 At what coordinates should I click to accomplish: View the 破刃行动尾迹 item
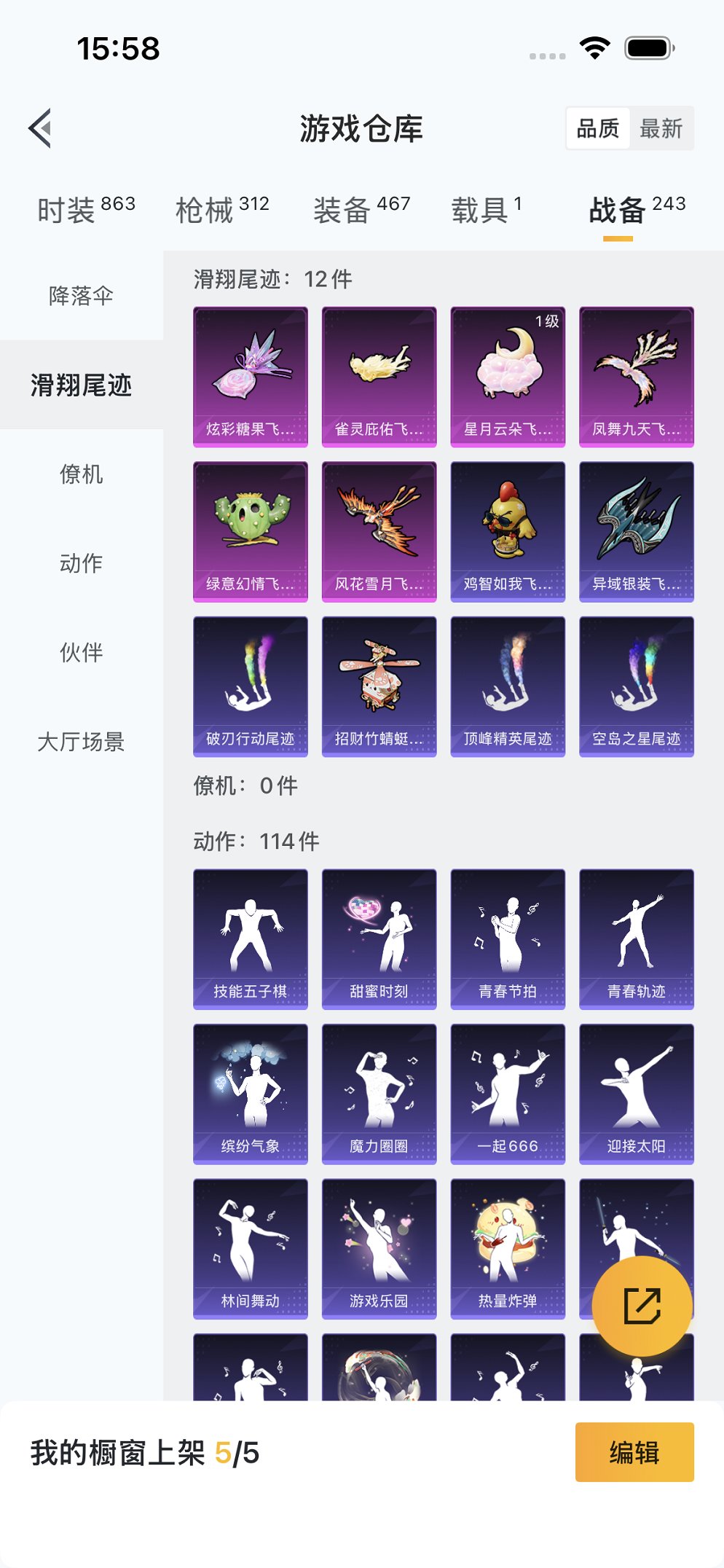coord(250,686)
